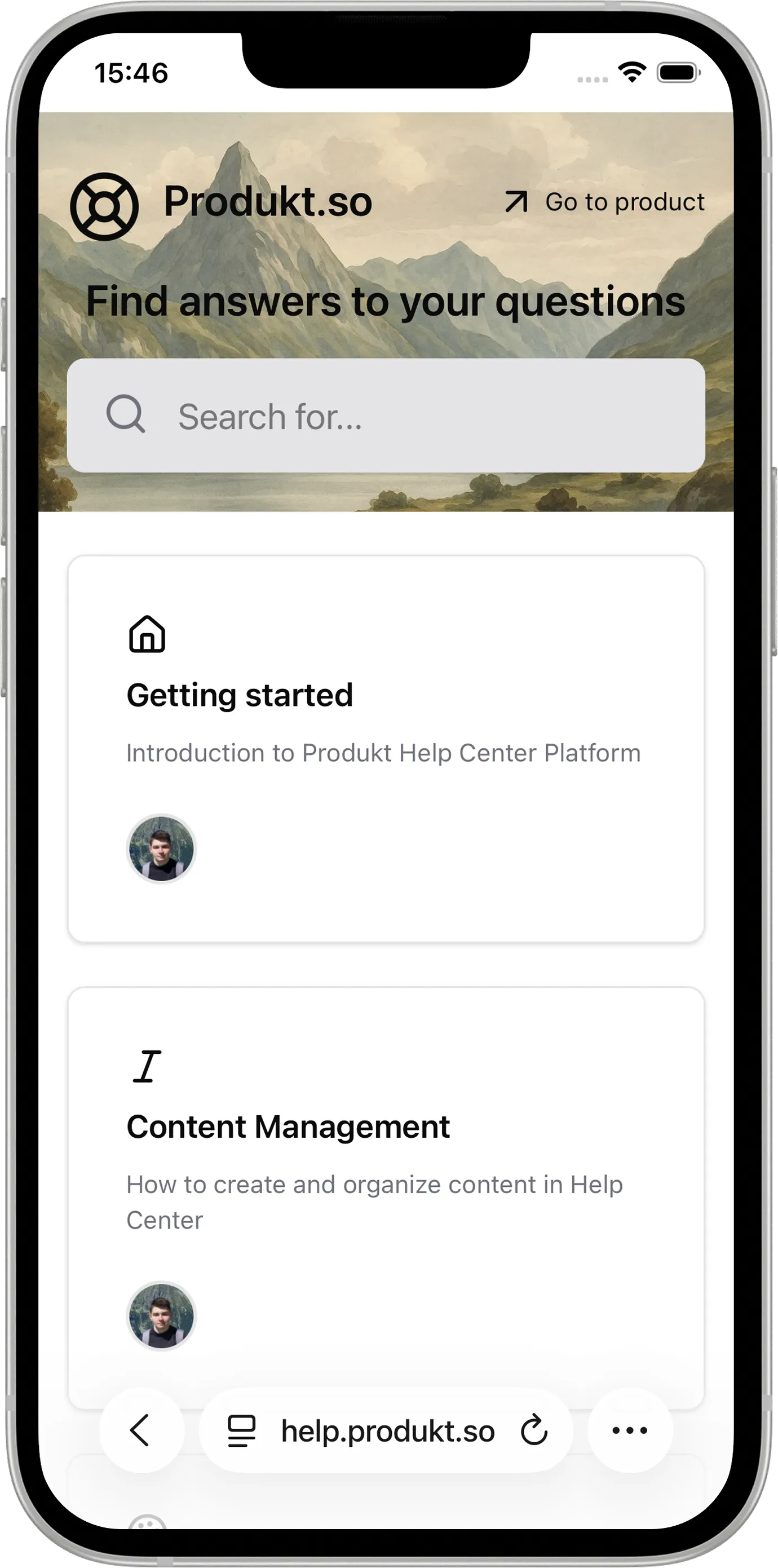Open the page settings icon in address bar
Viewport: 778px width, 1568px height.
[x=242, y=1430]
